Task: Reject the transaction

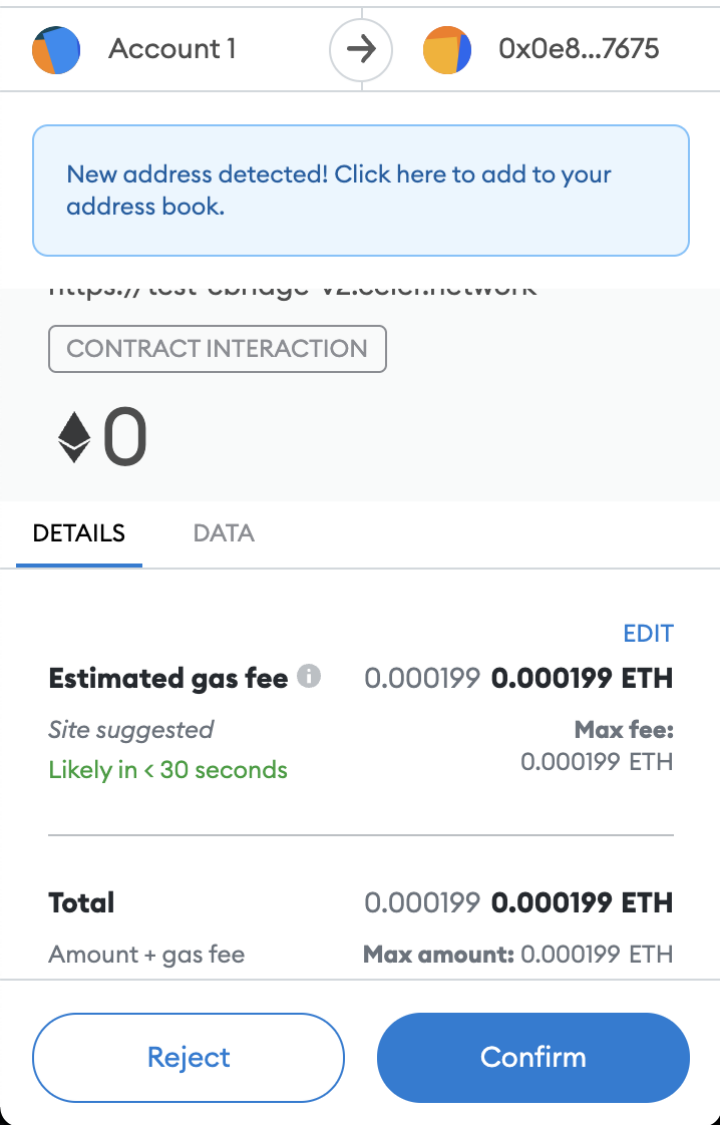Action: [x=188, y=1057]
